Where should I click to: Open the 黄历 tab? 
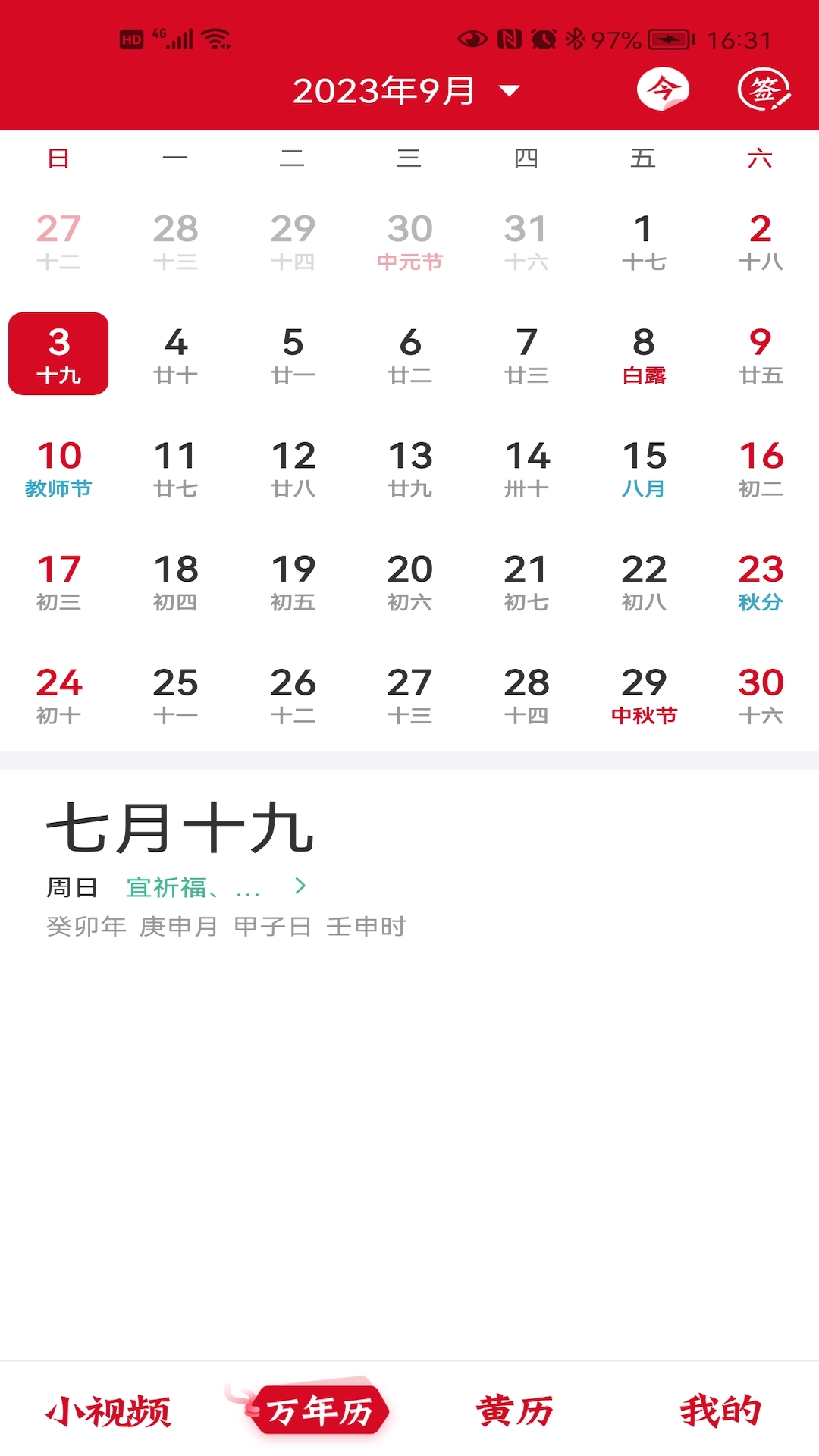pos(515,1411)
